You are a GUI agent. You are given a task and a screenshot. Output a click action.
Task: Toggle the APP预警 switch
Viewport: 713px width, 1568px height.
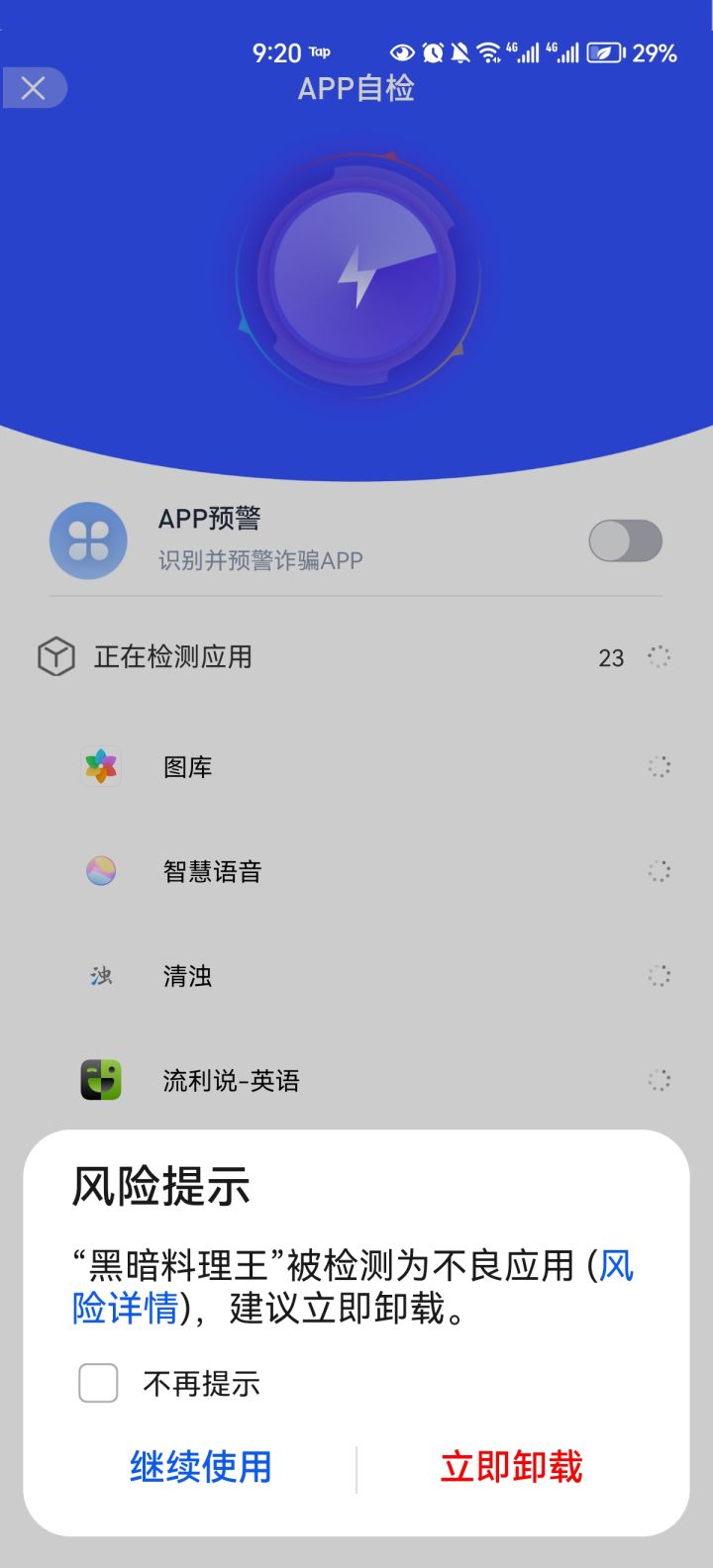pyautogui.click(x=625, y=541)
